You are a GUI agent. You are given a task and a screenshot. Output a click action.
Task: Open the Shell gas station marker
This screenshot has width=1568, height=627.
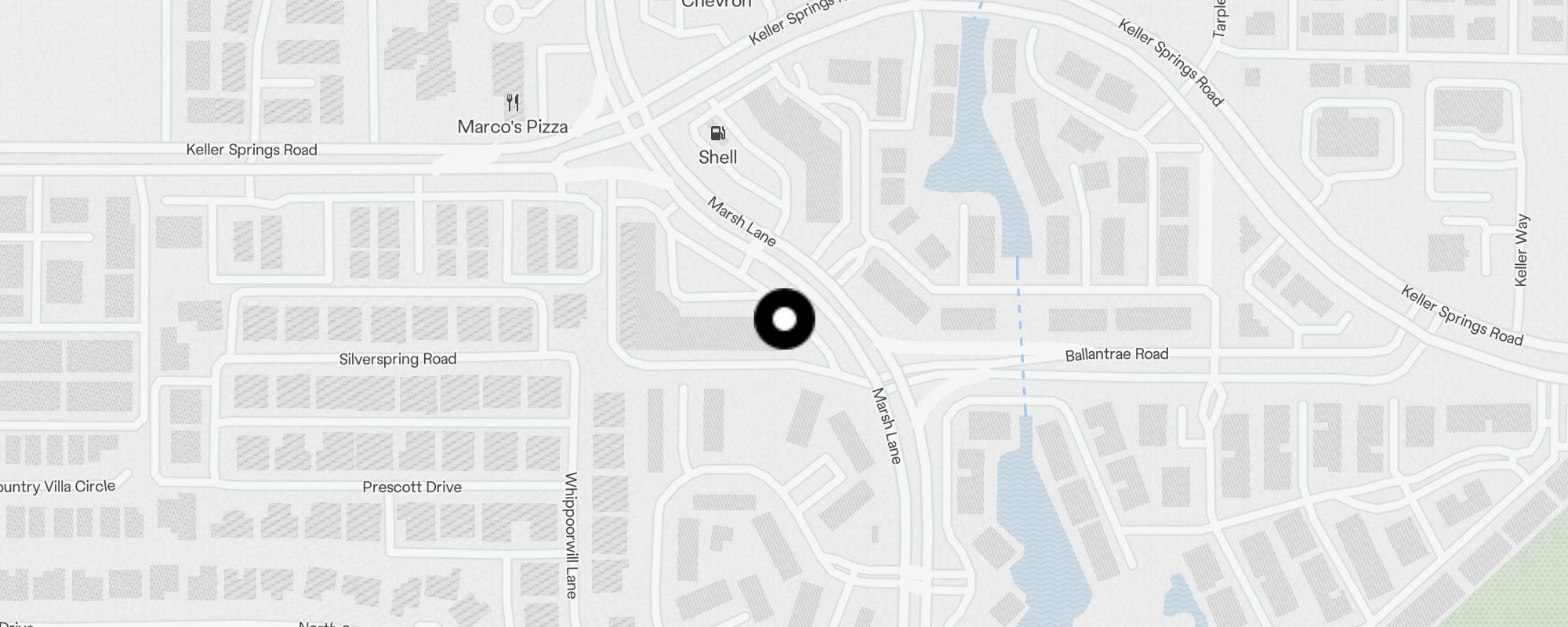pyautogui.click(x=717, y=133)
